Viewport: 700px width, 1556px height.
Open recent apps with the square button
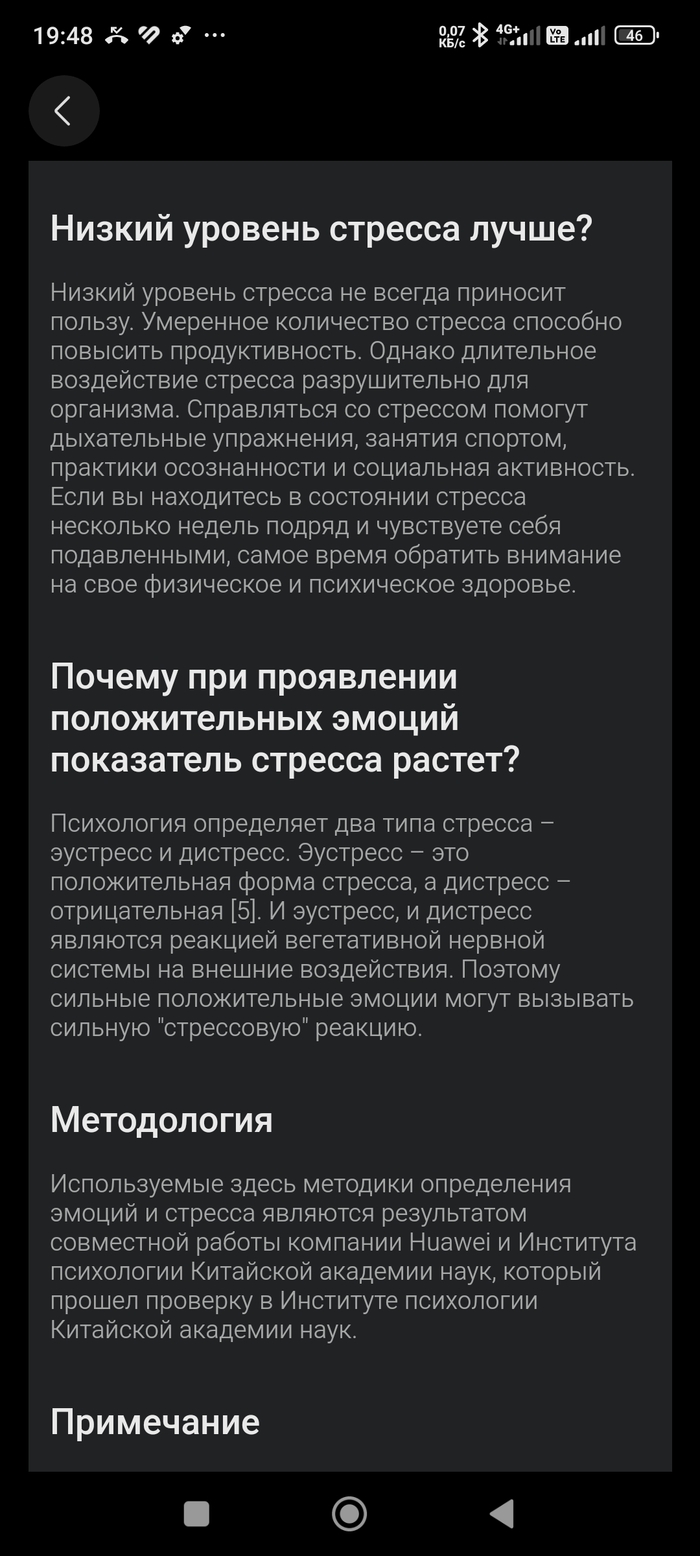point(197,1513)
